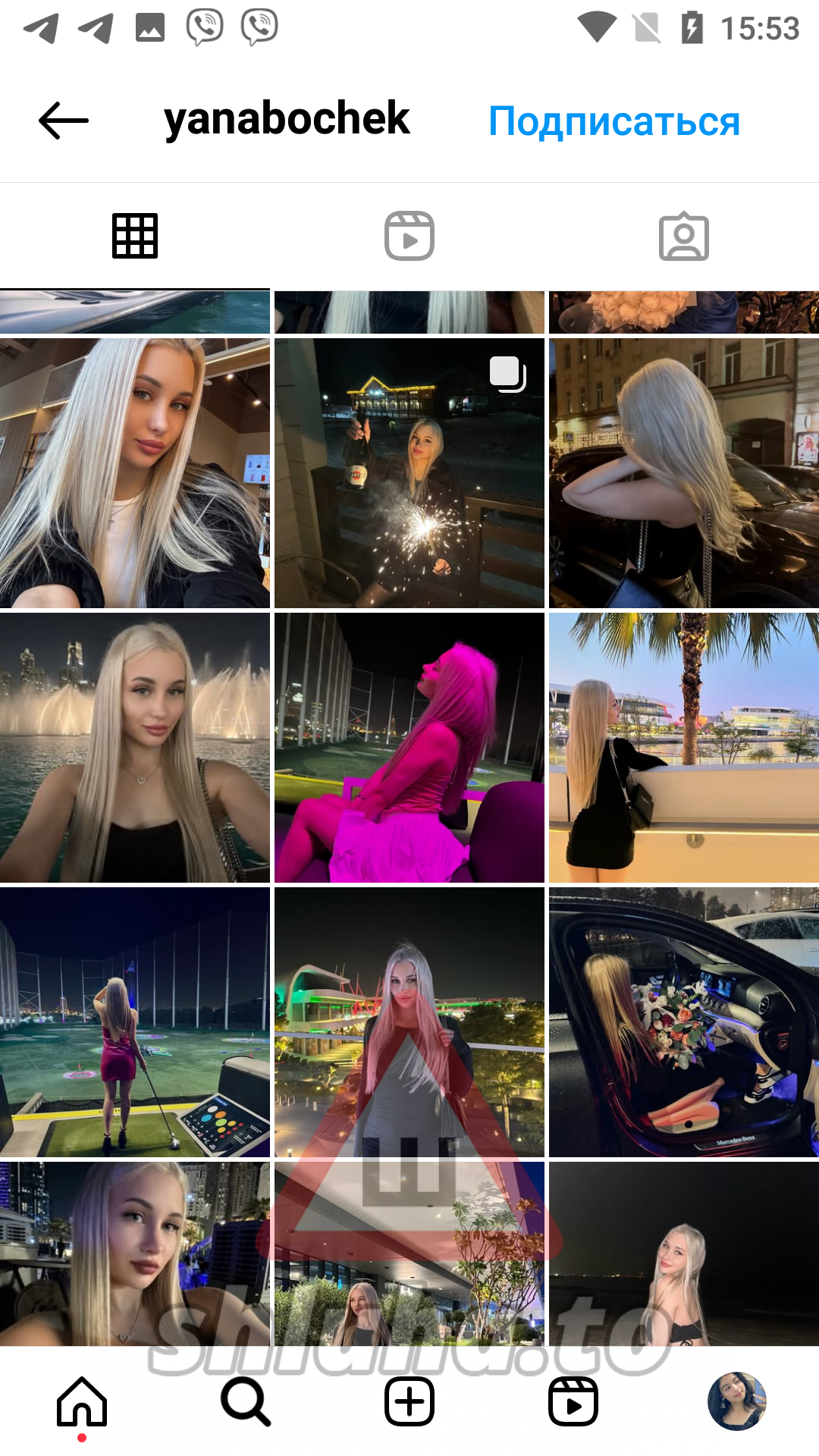Open the post with fountains at night
The width and height of the screenshot is (819, 1456).
click(x=135, y=748)
